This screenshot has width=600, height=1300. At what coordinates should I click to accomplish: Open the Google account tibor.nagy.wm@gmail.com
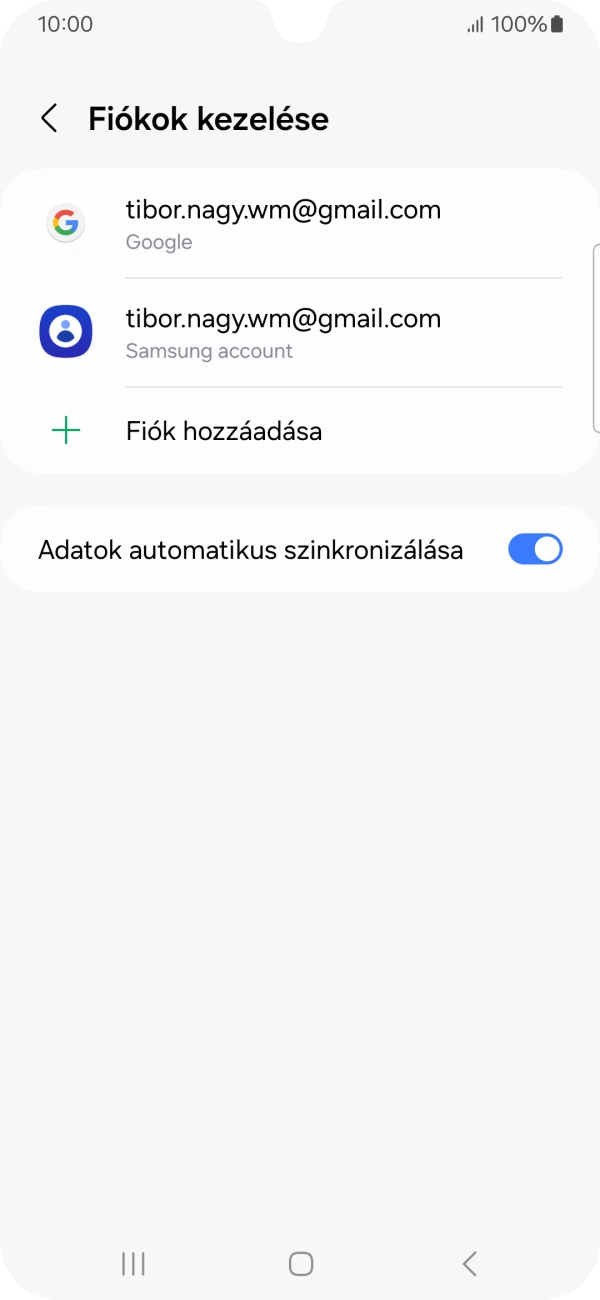[x=300, y=224]
